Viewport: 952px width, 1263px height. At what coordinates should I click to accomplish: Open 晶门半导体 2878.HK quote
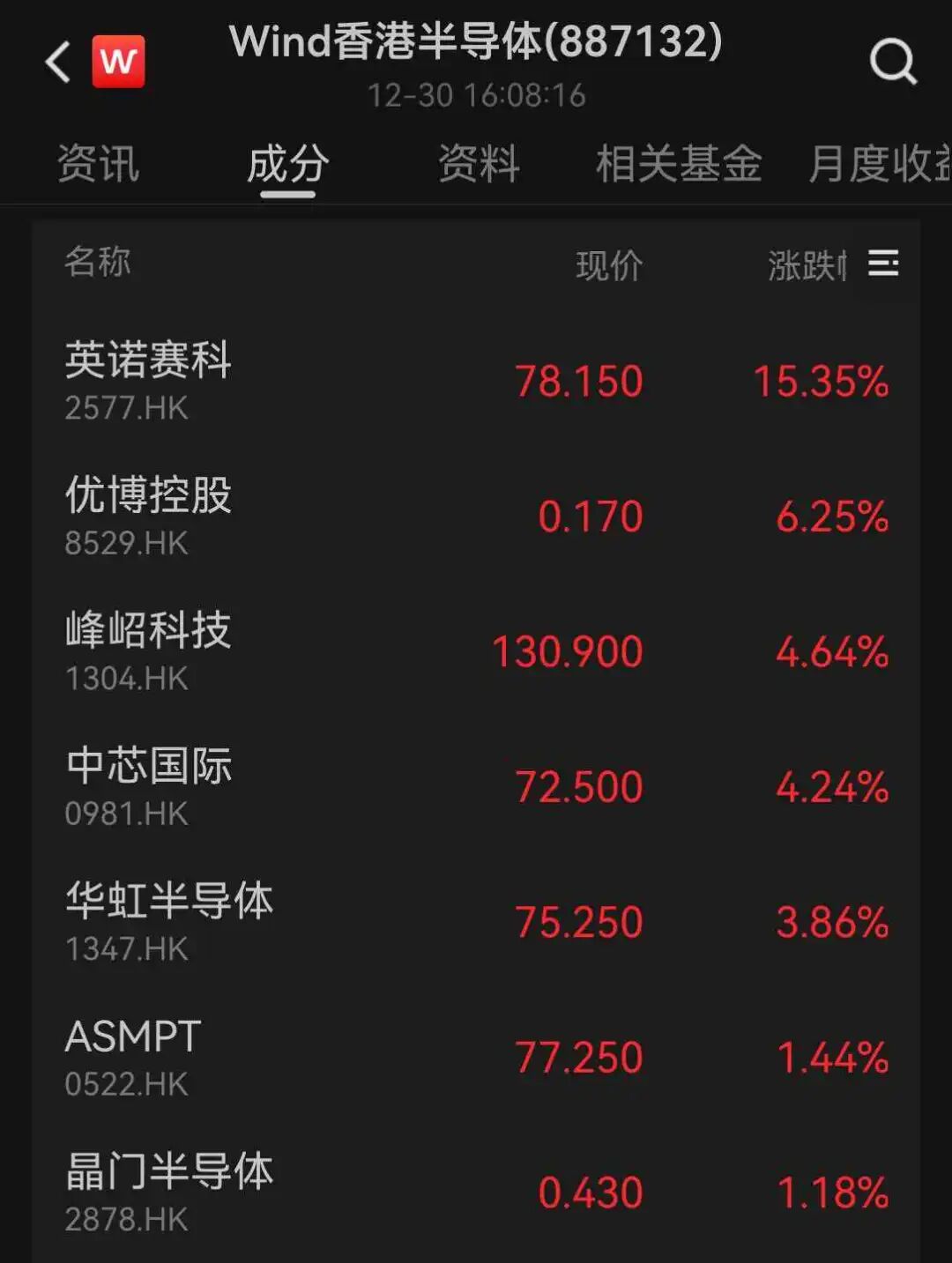167,1192
